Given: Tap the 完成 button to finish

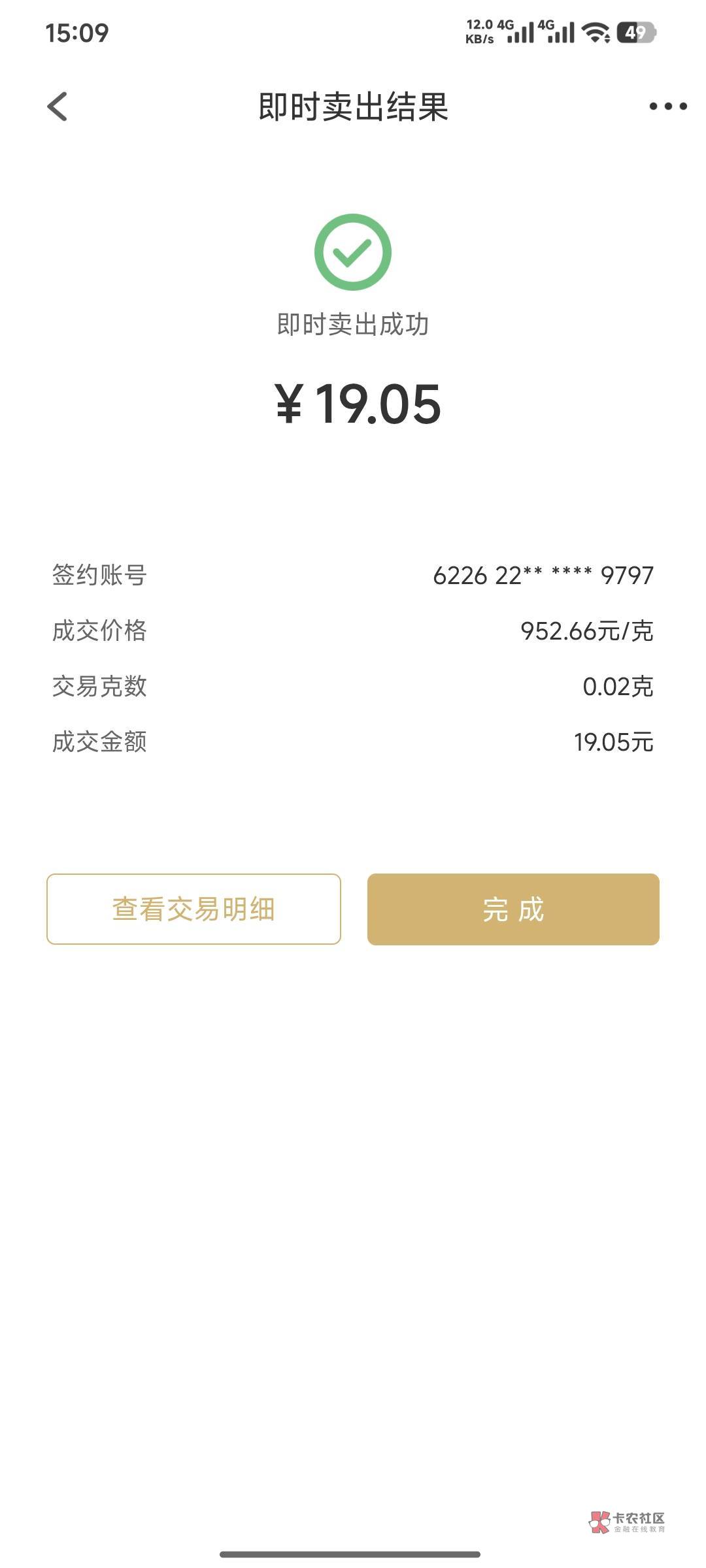Looking at the screenshot, I should 513,909.
